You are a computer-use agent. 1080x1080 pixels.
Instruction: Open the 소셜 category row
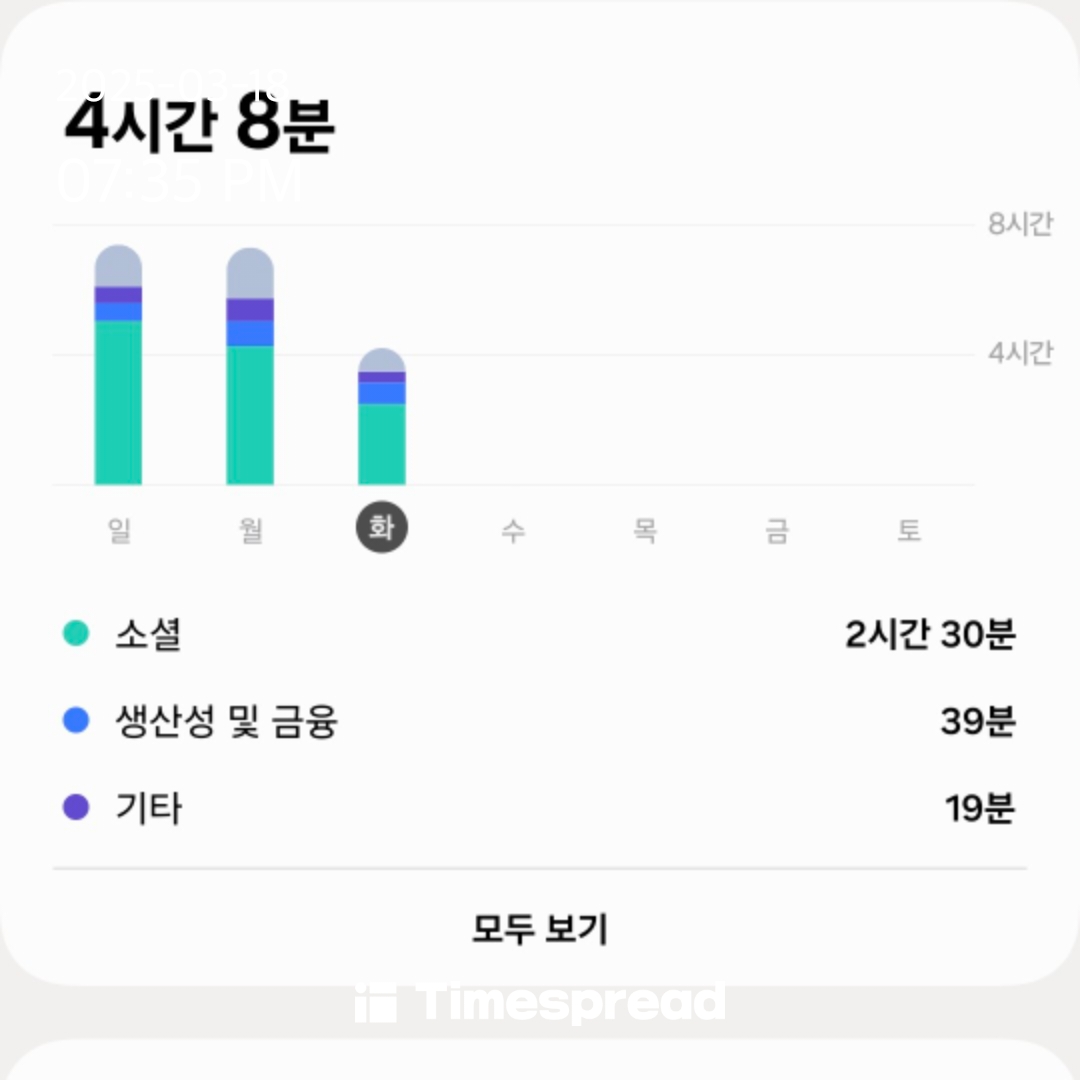pyautogui.click(x=540, y=634)
